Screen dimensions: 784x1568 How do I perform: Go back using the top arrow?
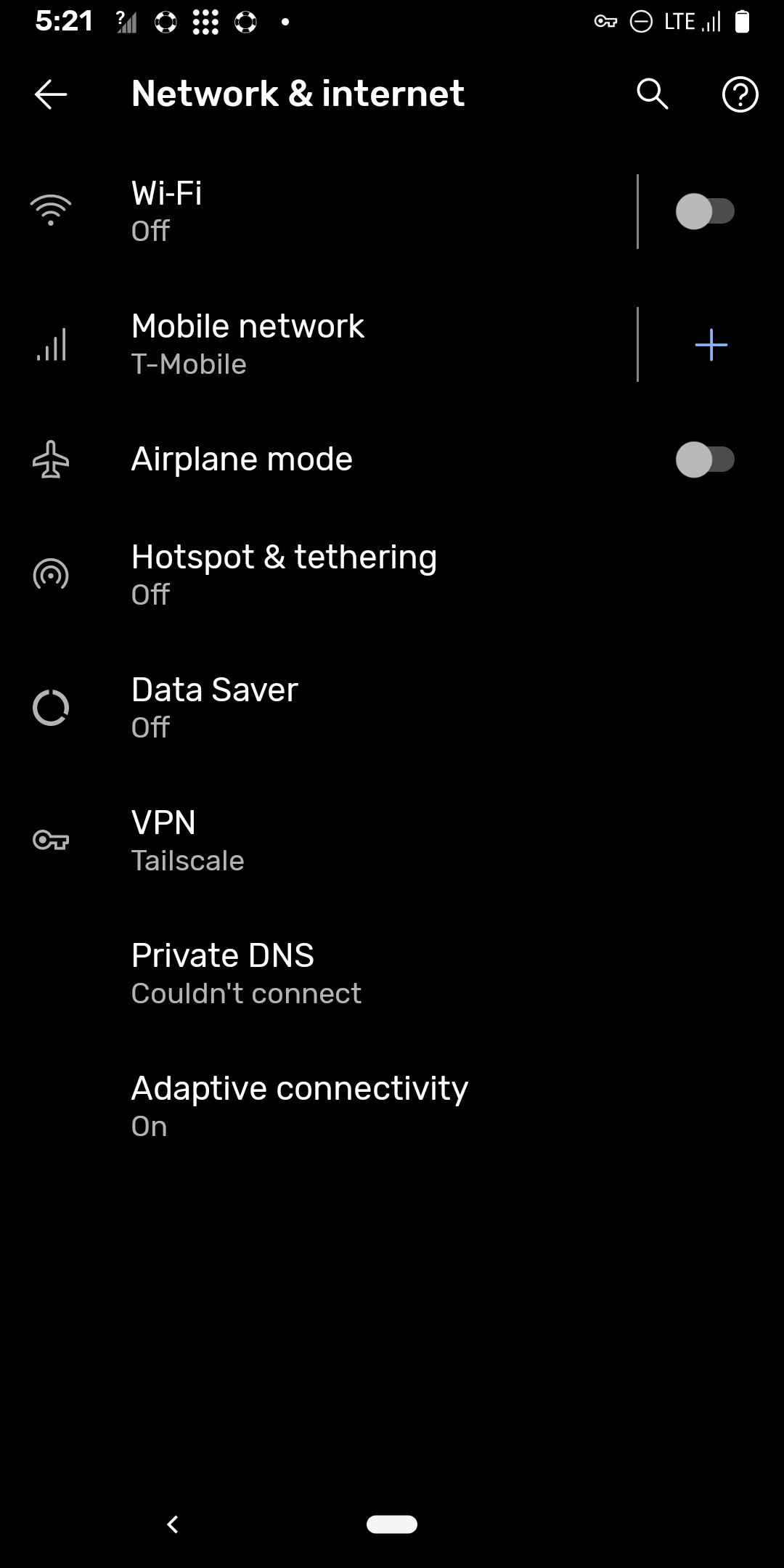pos(51,94)
